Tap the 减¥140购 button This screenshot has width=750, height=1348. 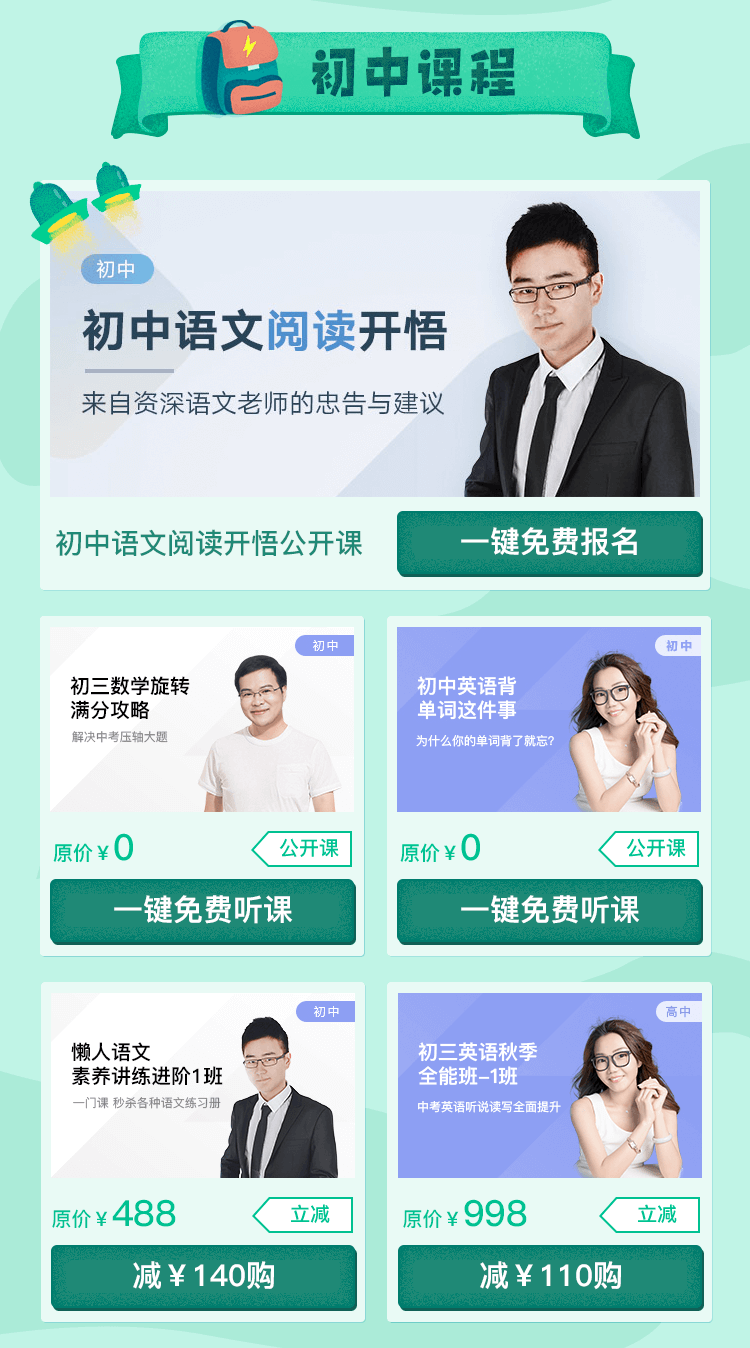click(x=203, y=1276)
